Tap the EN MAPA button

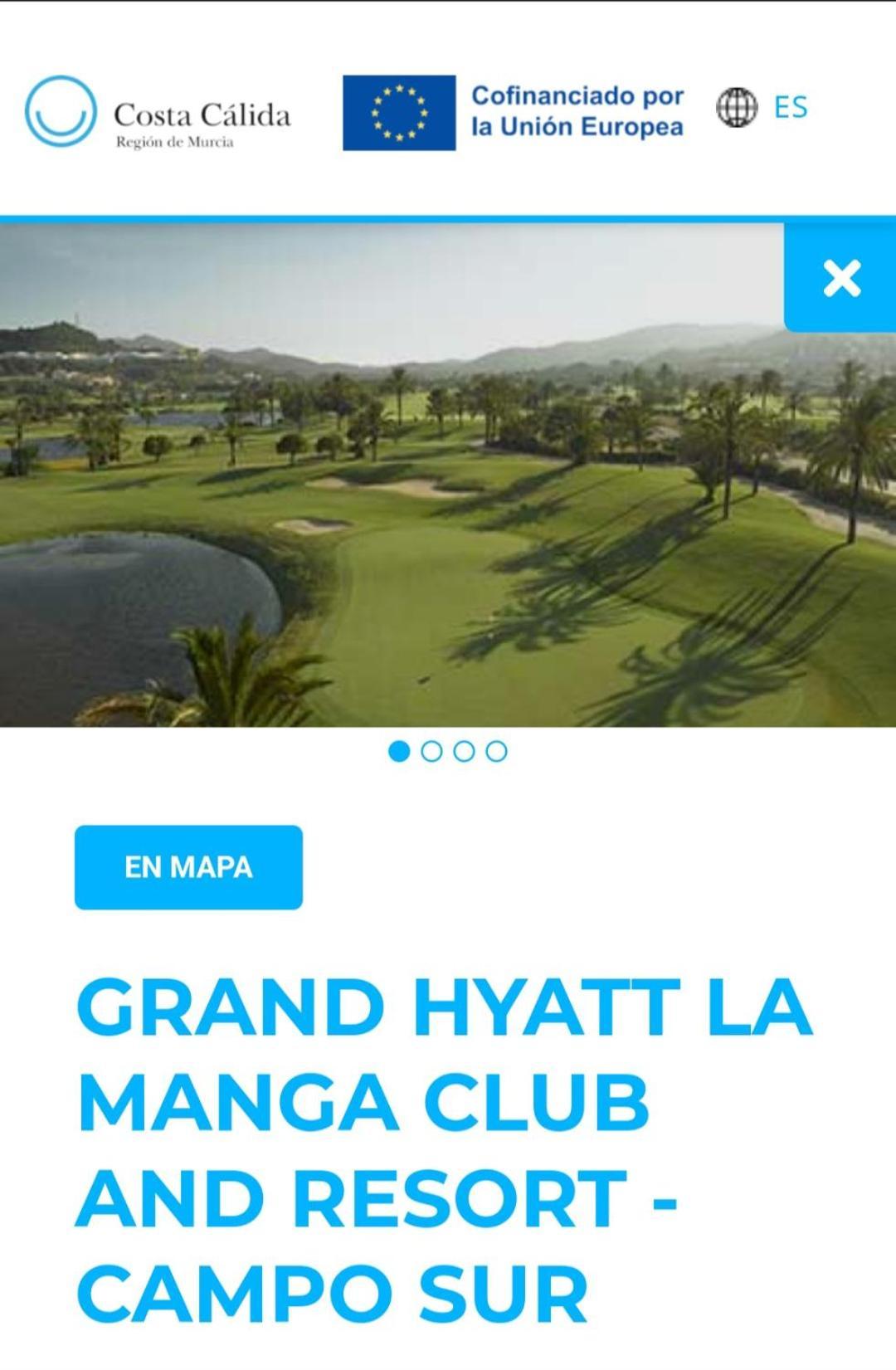coord(188,867)
